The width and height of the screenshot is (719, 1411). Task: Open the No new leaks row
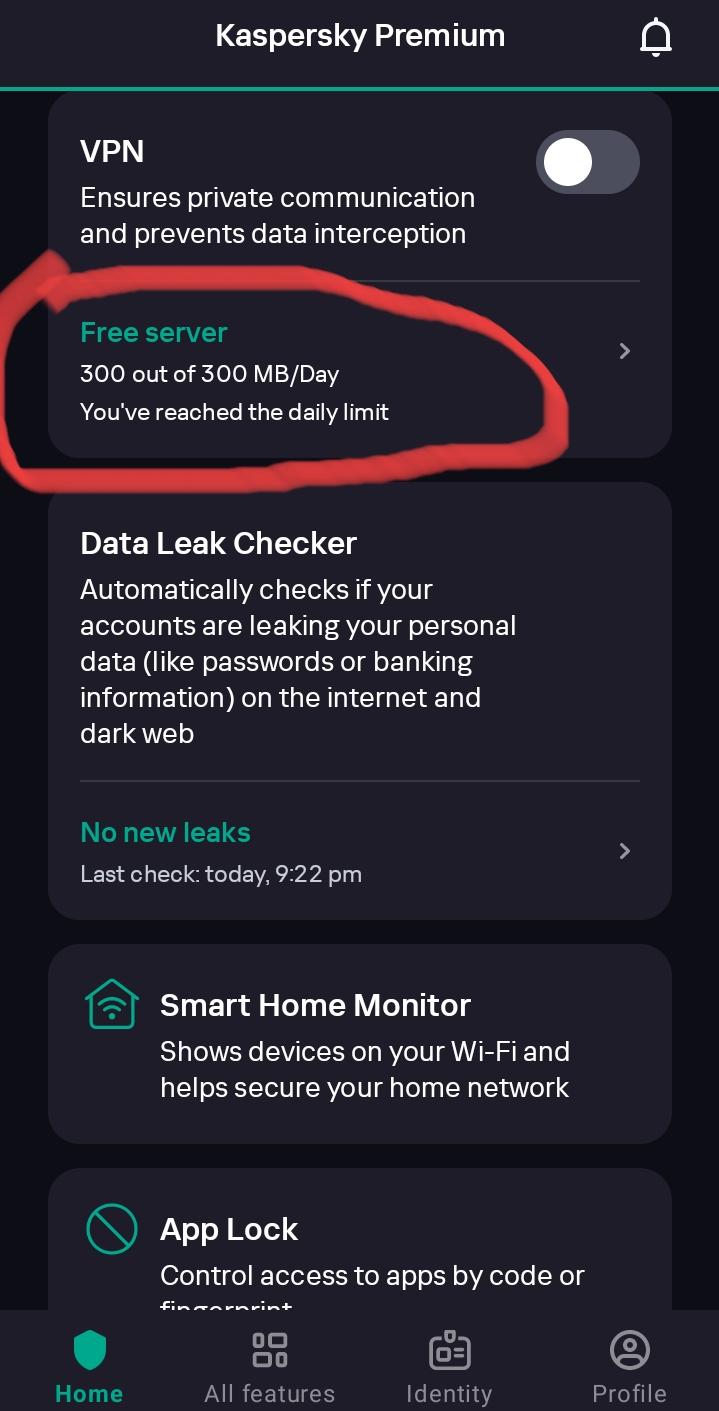360,851
